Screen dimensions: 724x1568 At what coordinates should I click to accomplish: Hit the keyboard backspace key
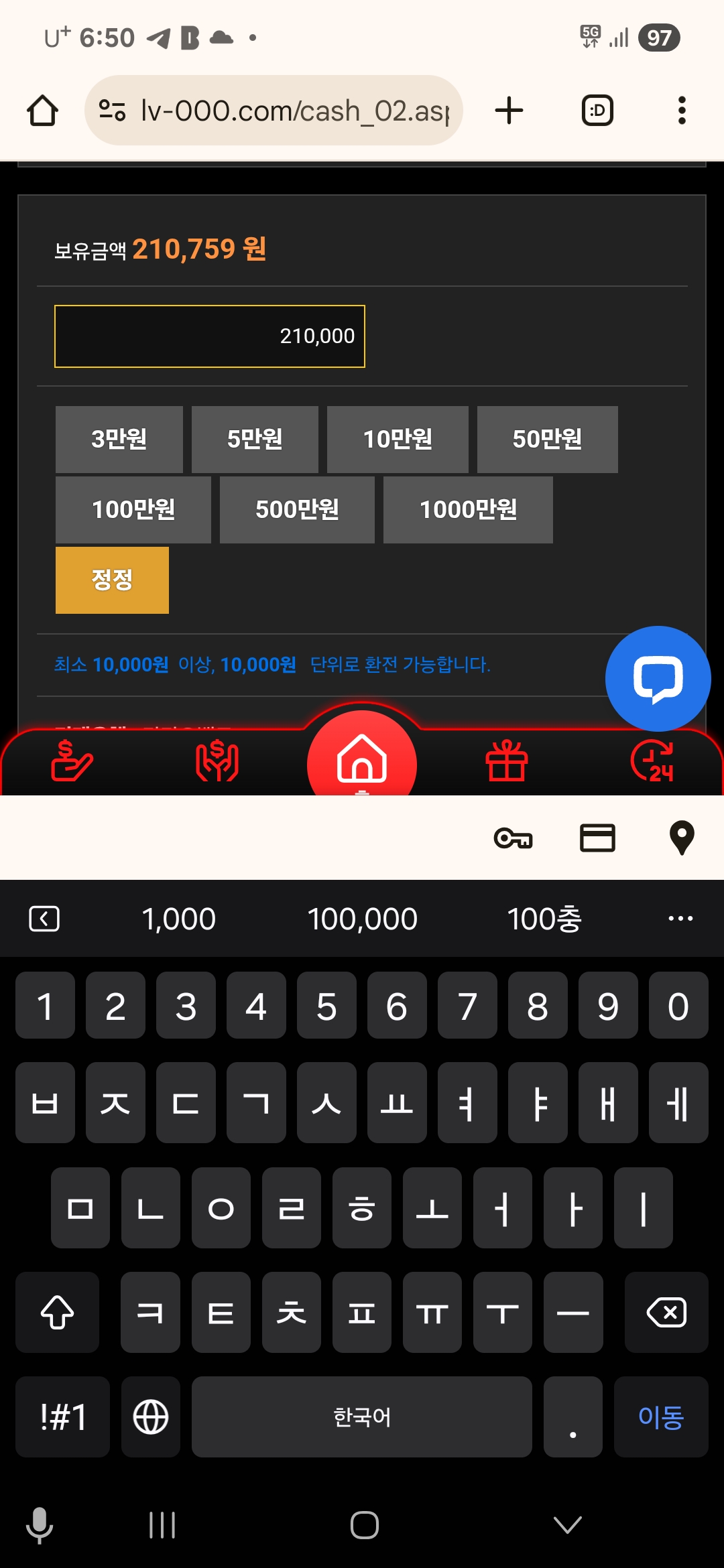(666, 1312)
